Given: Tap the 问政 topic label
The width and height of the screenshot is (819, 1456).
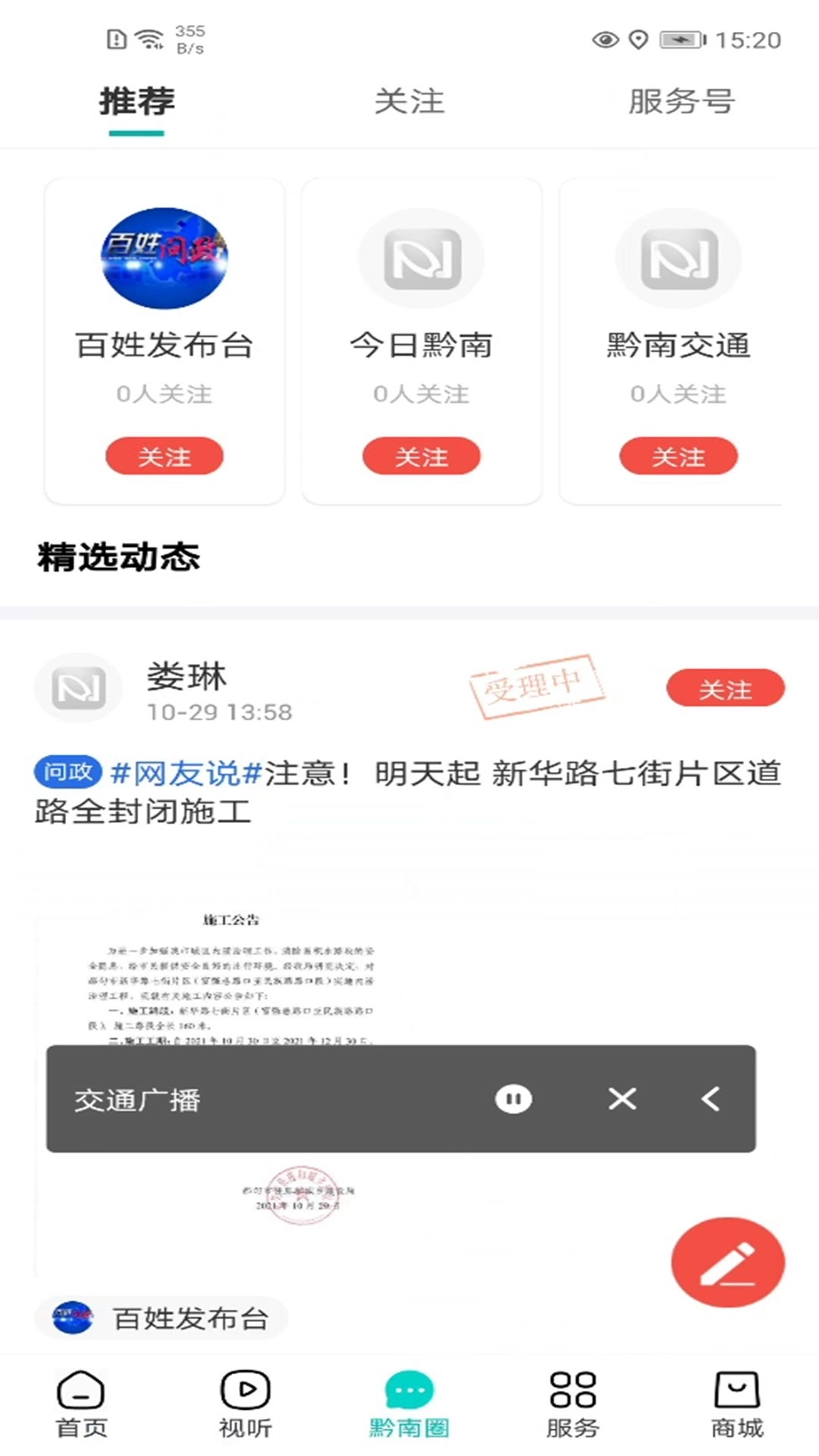Looking at the screenshot, I should [67, 773].
